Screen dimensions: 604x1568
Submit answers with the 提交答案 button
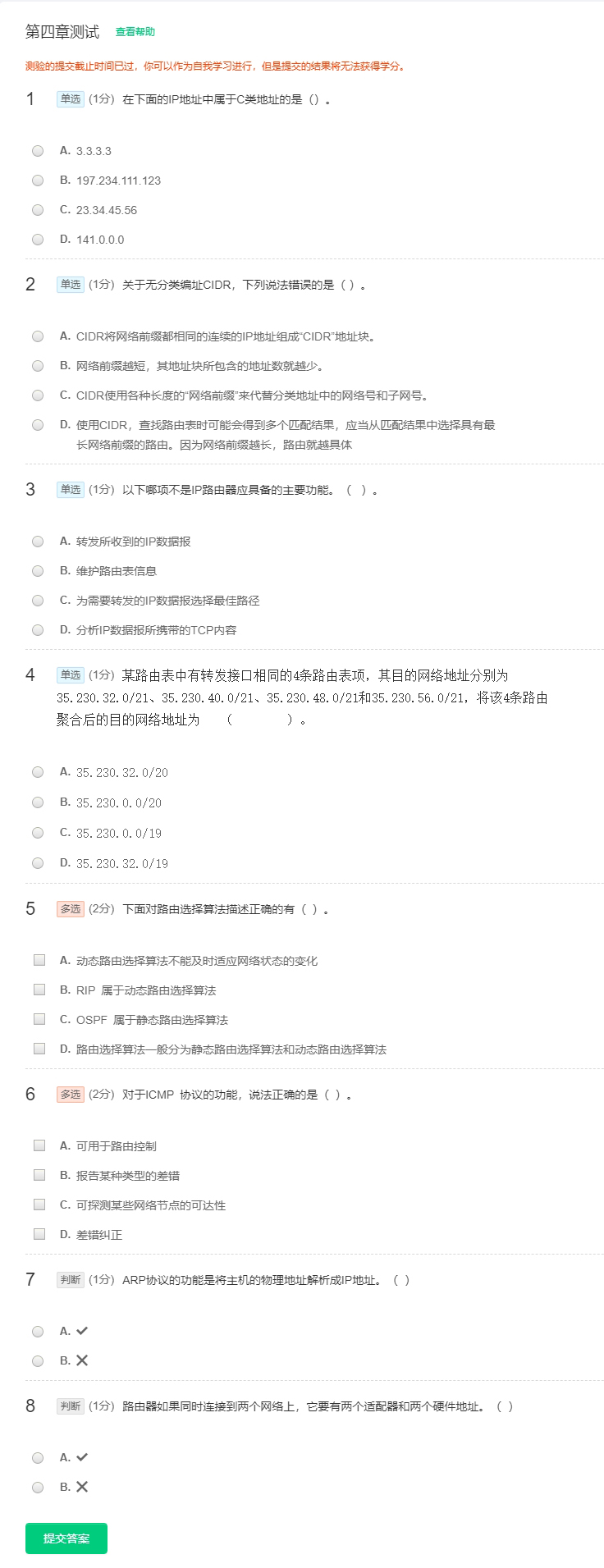click(x=66, y=1538)
